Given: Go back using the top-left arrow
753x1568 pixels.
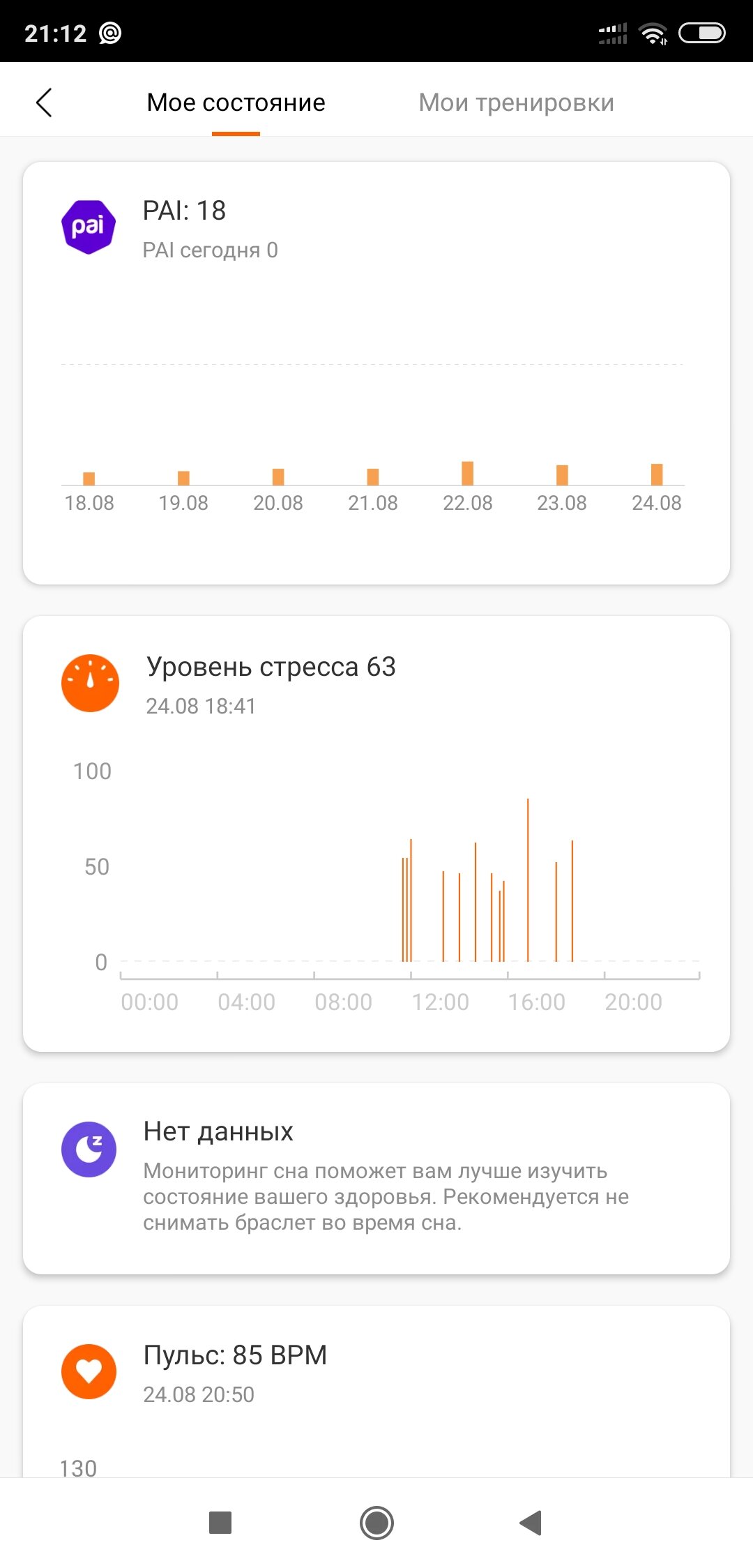Looking at the screenshot, I should point(44,103).
